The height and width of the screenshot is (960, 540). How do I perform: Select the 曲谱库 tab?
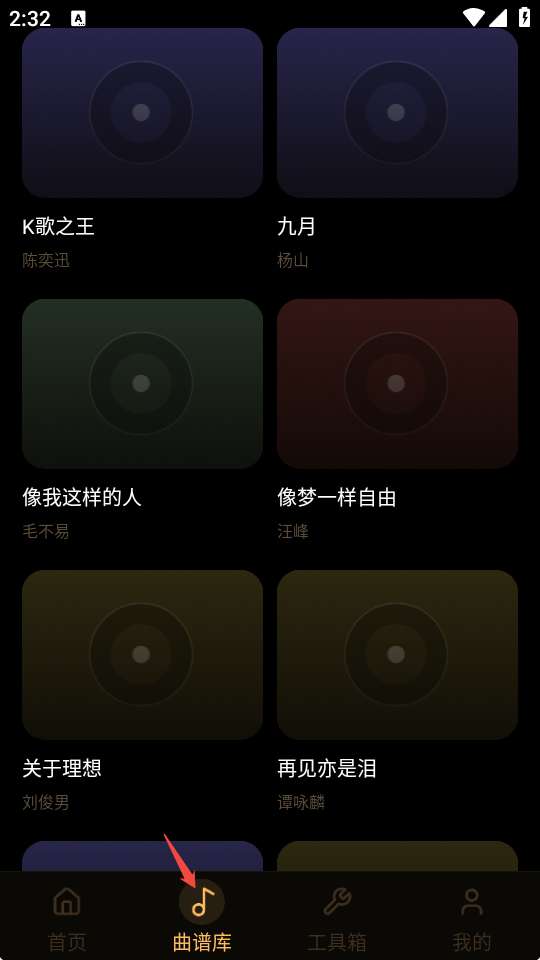(x=202, y=918)
